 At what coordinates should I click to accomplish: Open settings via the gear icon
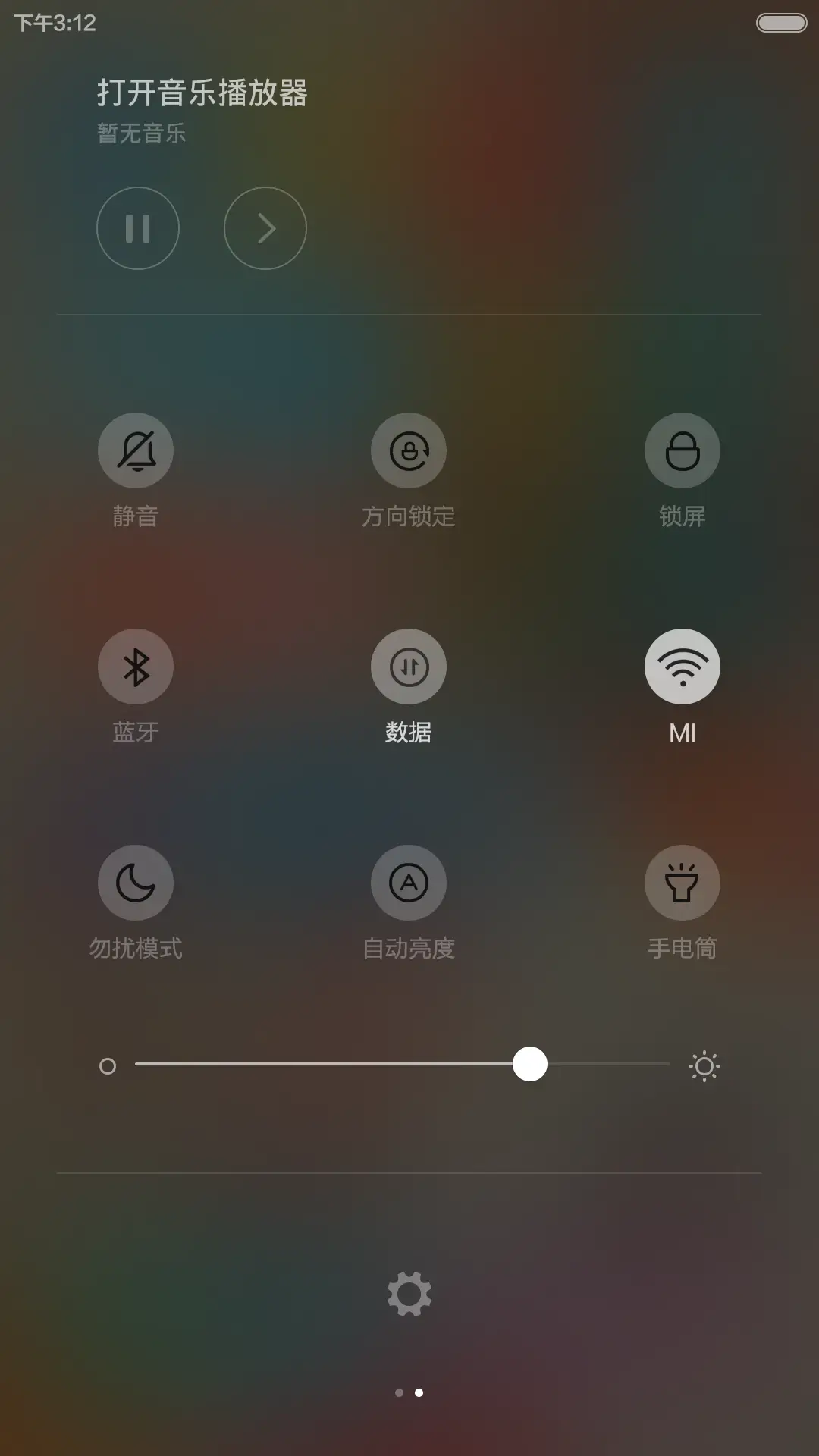click(x=409, y=1294)
